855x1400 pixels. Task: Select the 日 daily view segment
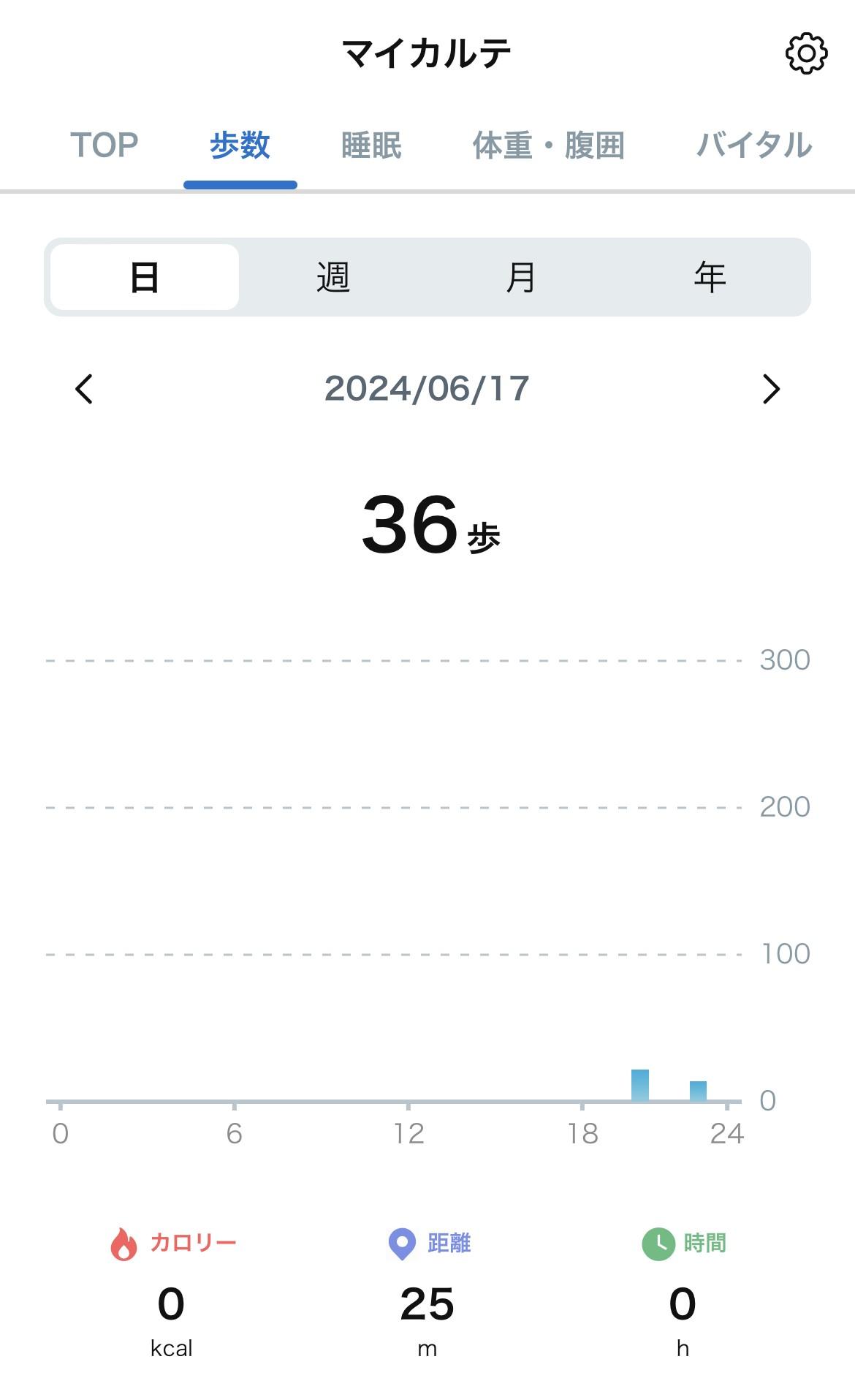pyautogui.click(x=145, y=277)
